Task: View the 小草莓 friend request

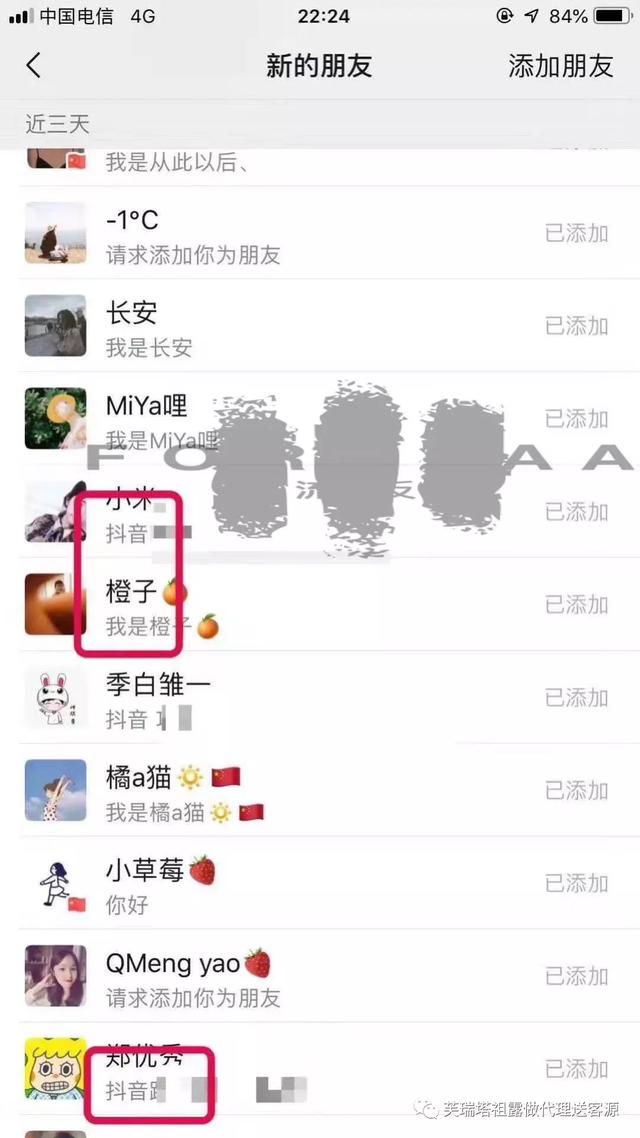Action: 300,884
